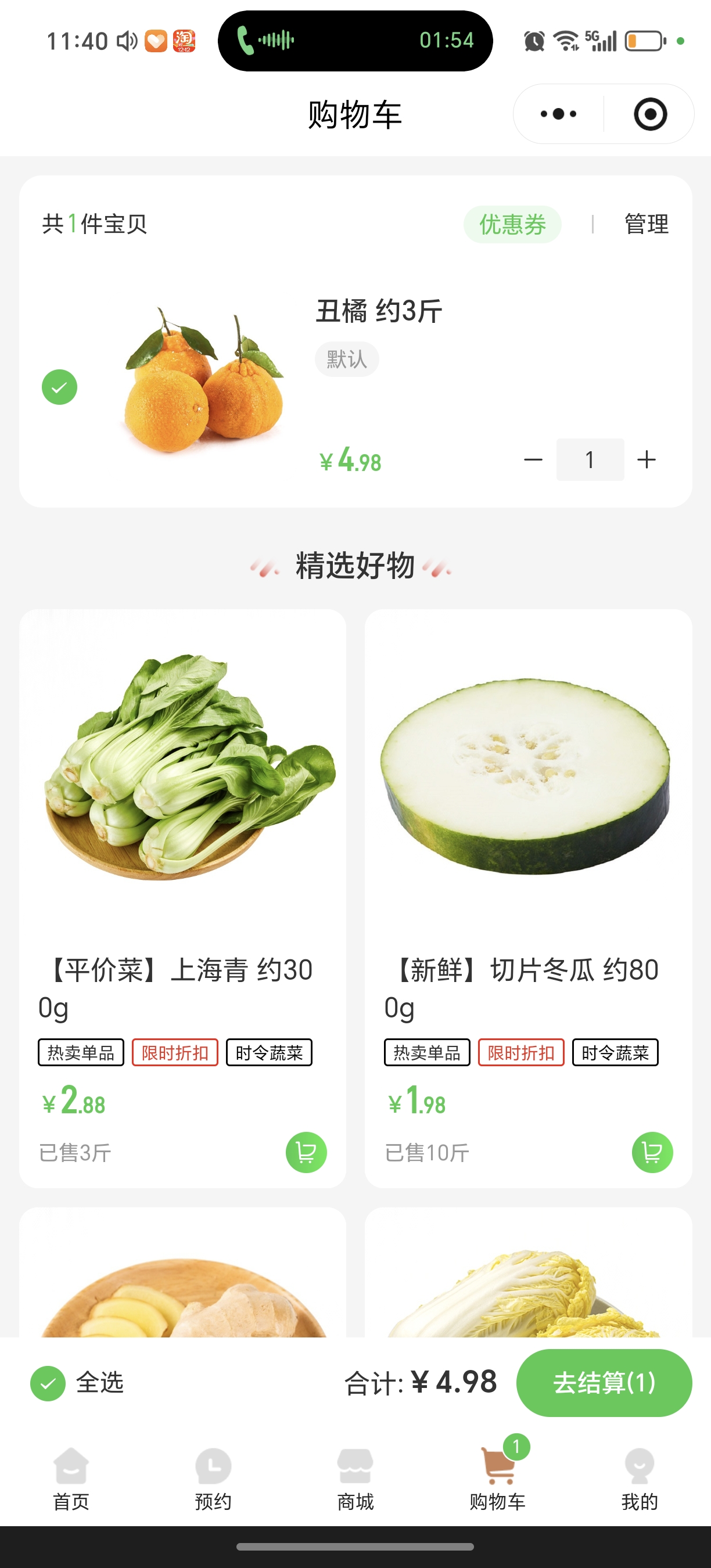
Task: Toggle the 全选 select-all checkbox
Action: click(48, 1383)
